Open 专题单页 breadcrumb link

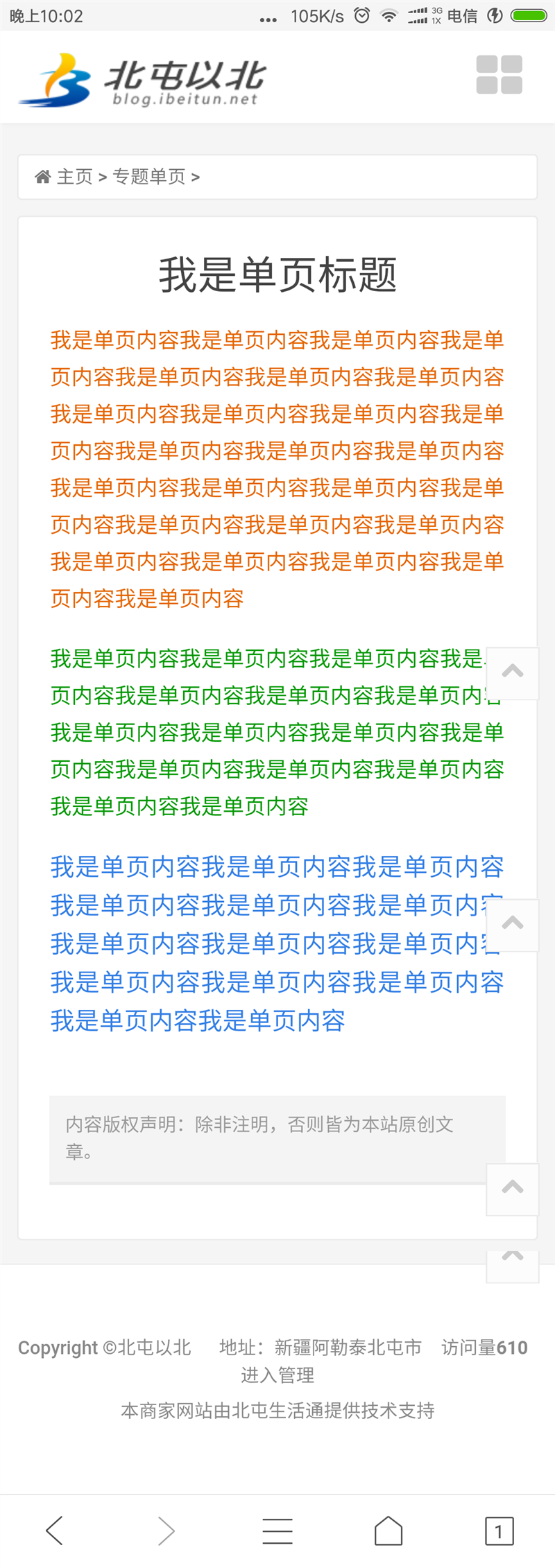tap(149, 177)
